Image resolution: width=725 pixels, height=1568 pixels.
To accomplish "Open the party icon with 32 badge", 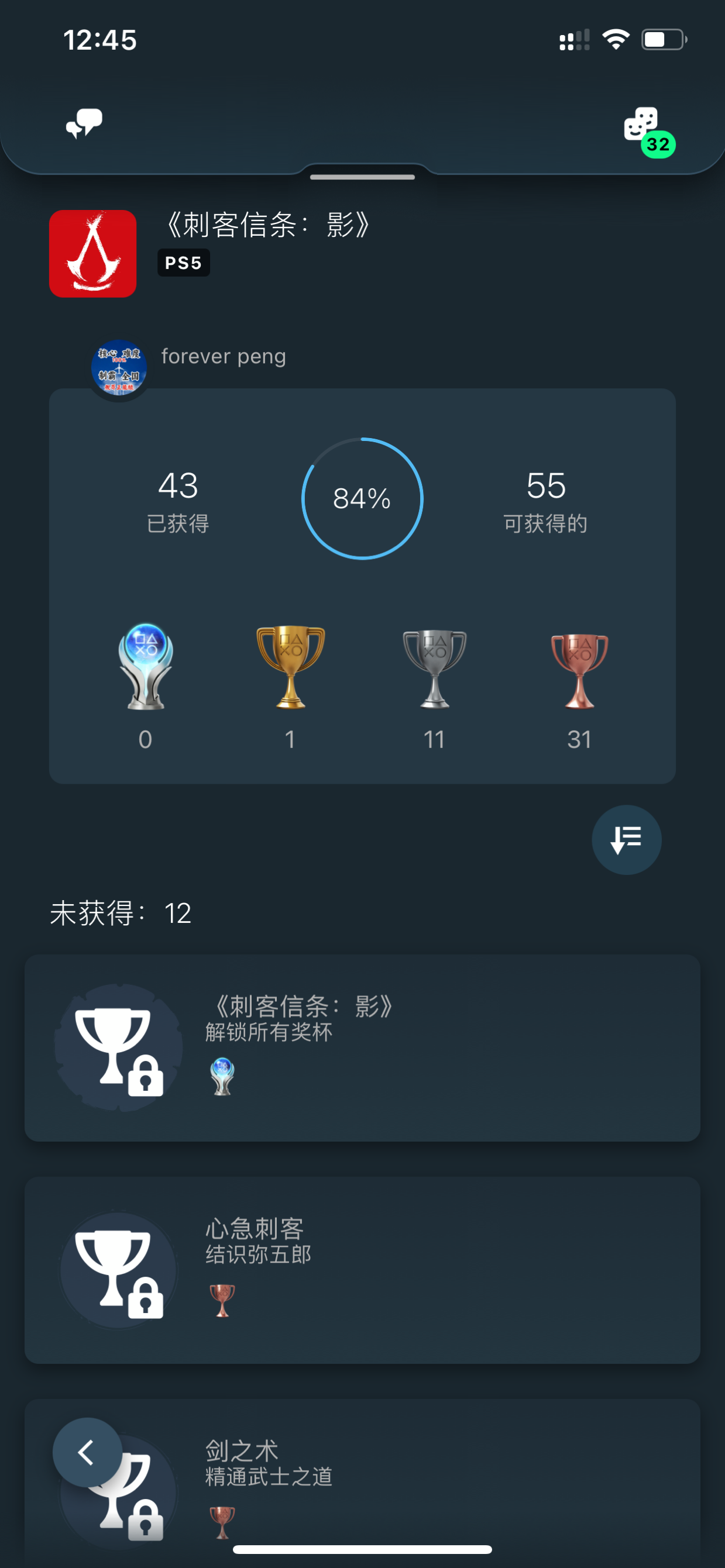I will coord(642,125).
